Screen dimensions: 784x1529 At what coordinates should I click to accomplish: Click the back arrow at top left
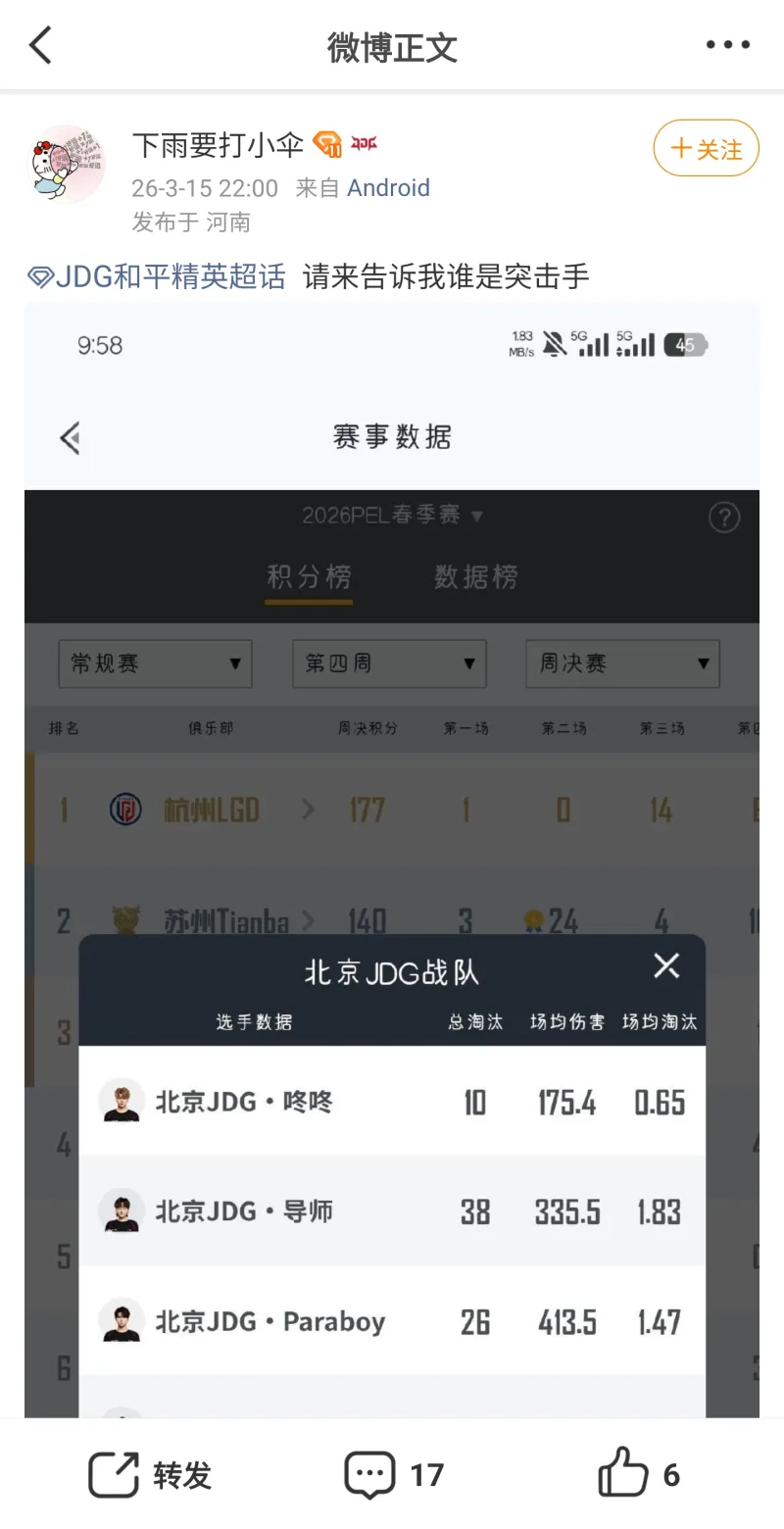pyautogui.click(x=39, y=45)
